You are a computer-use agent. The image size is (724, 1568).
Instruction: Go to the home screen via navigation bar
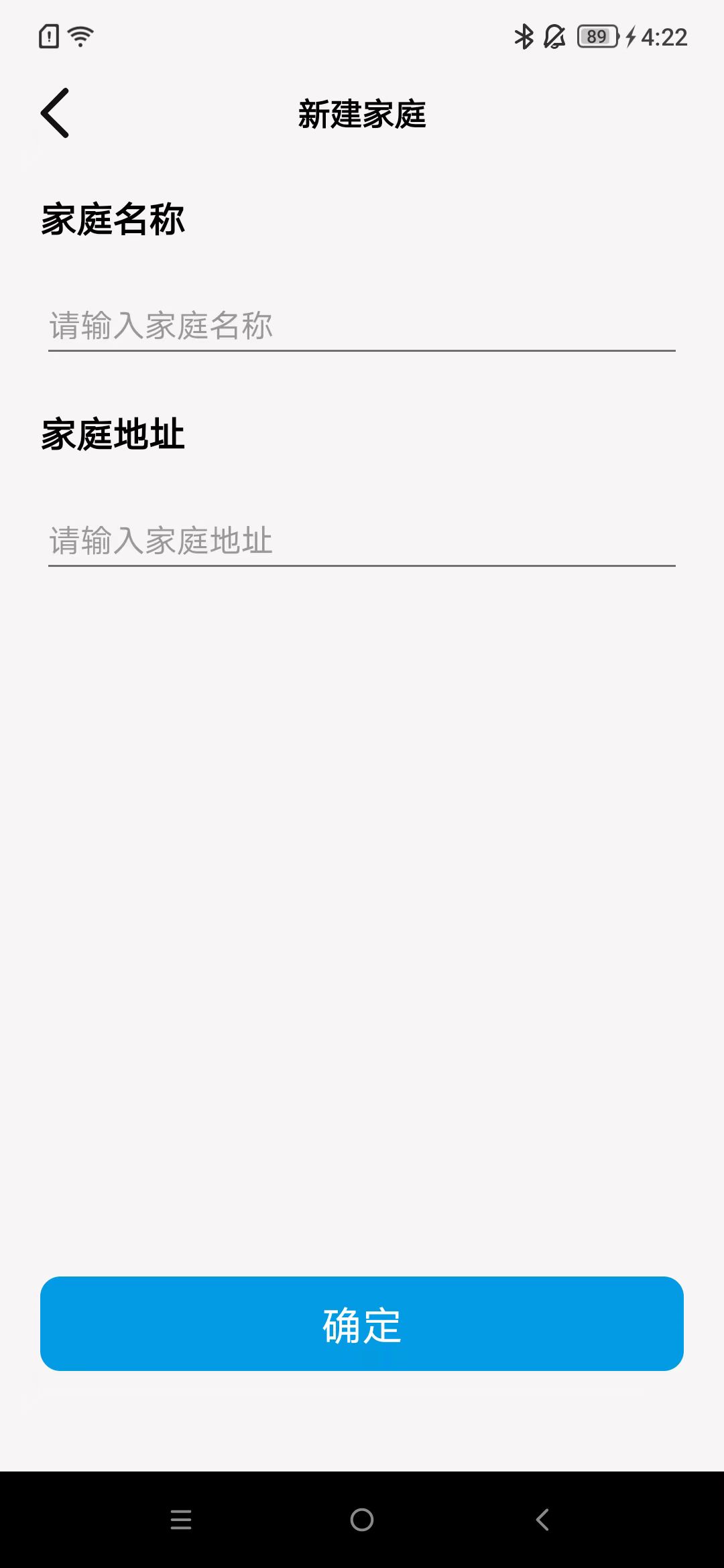tap(362, 1519)
